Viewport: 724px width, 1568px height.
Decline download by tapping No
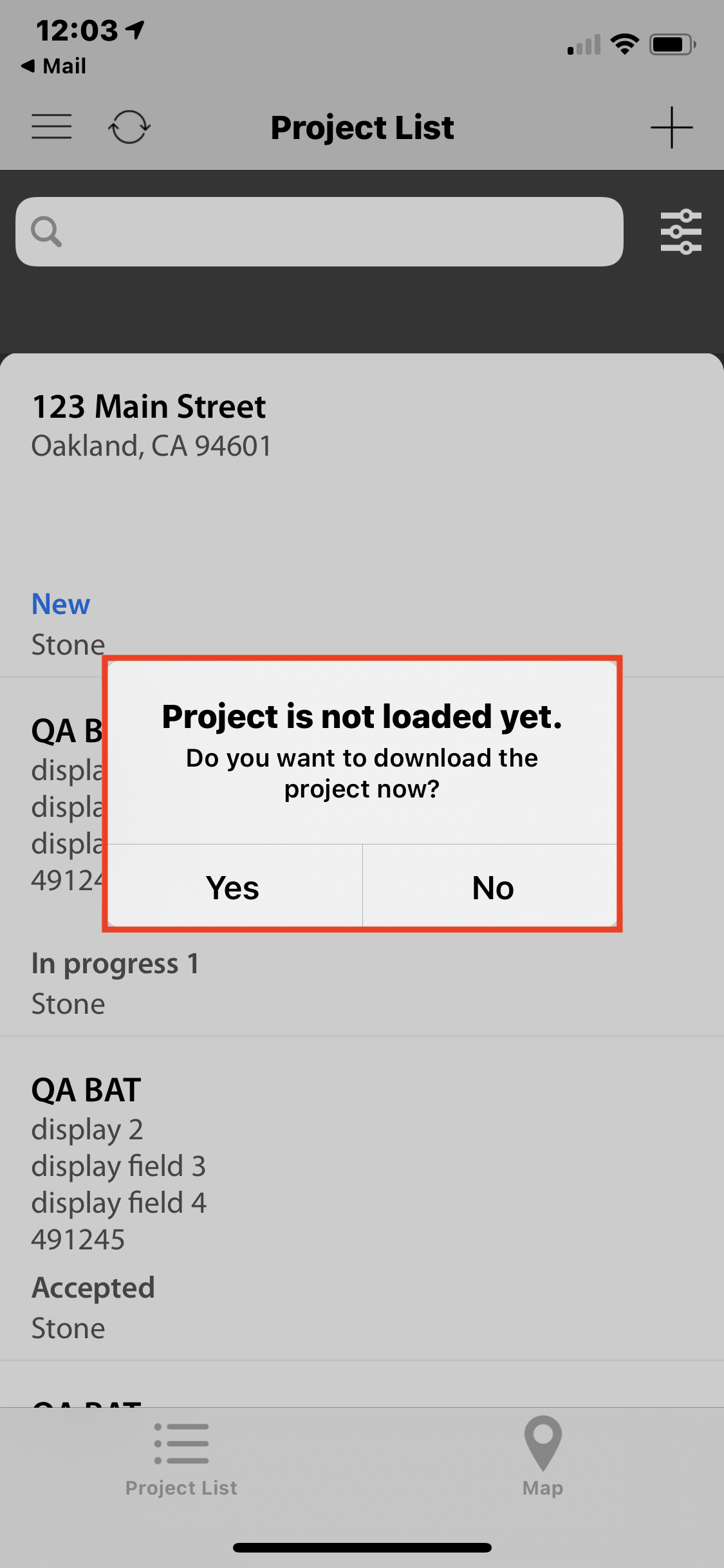point(492,887)
